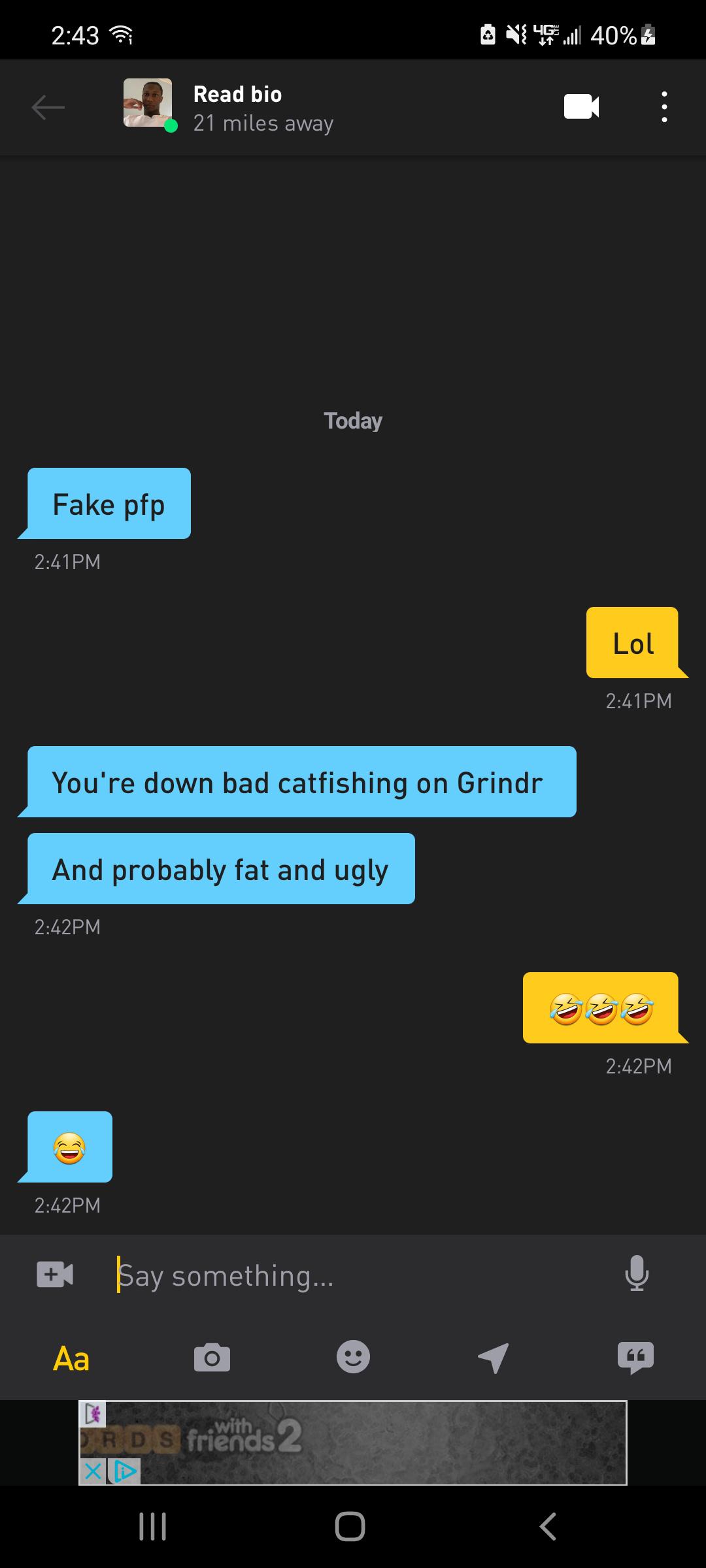Open the three-dot overflow menu
706x1568 pixels.
pos(664,106)
